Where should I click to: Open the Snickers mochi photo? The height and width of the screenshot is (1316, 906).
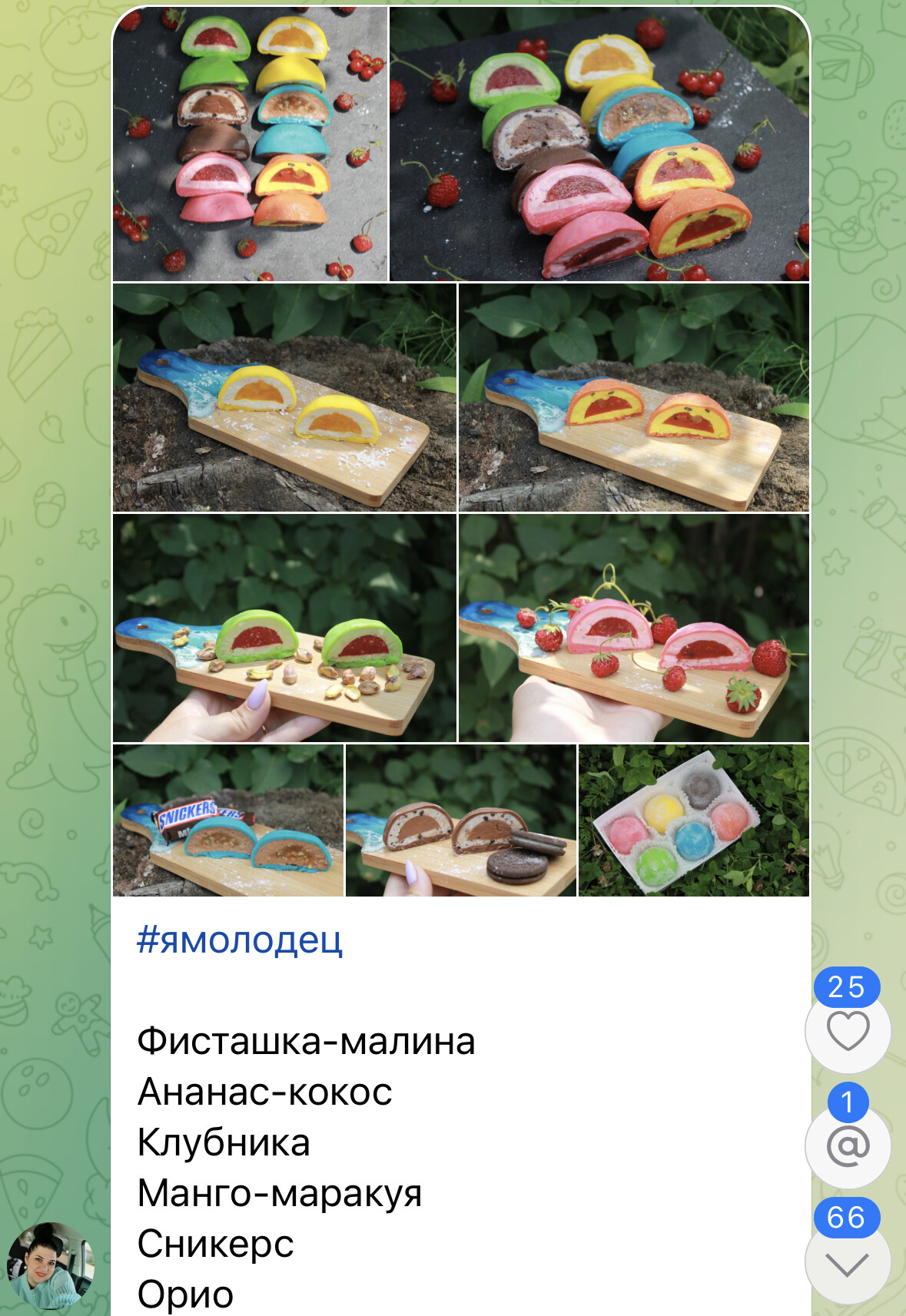click(x=227, y=820)
